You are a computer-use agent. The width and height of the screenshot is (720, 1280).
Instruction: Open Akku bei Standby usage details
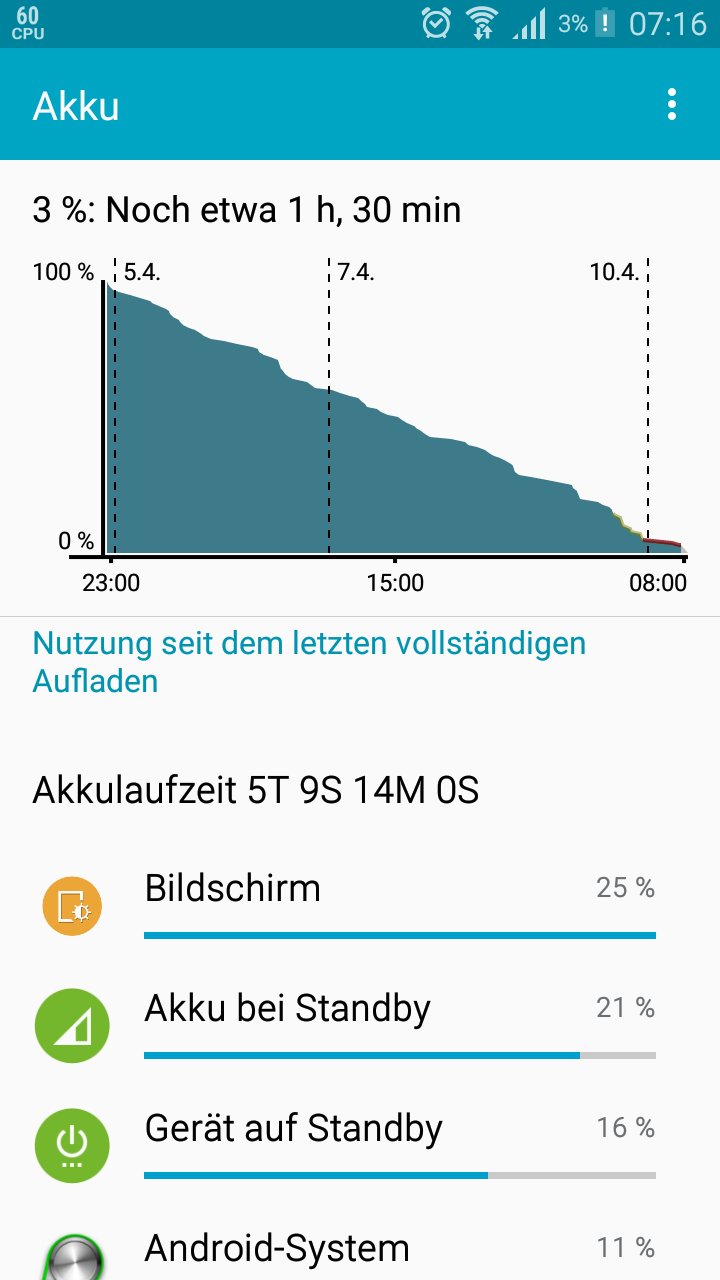click(x=360, y=1025)
